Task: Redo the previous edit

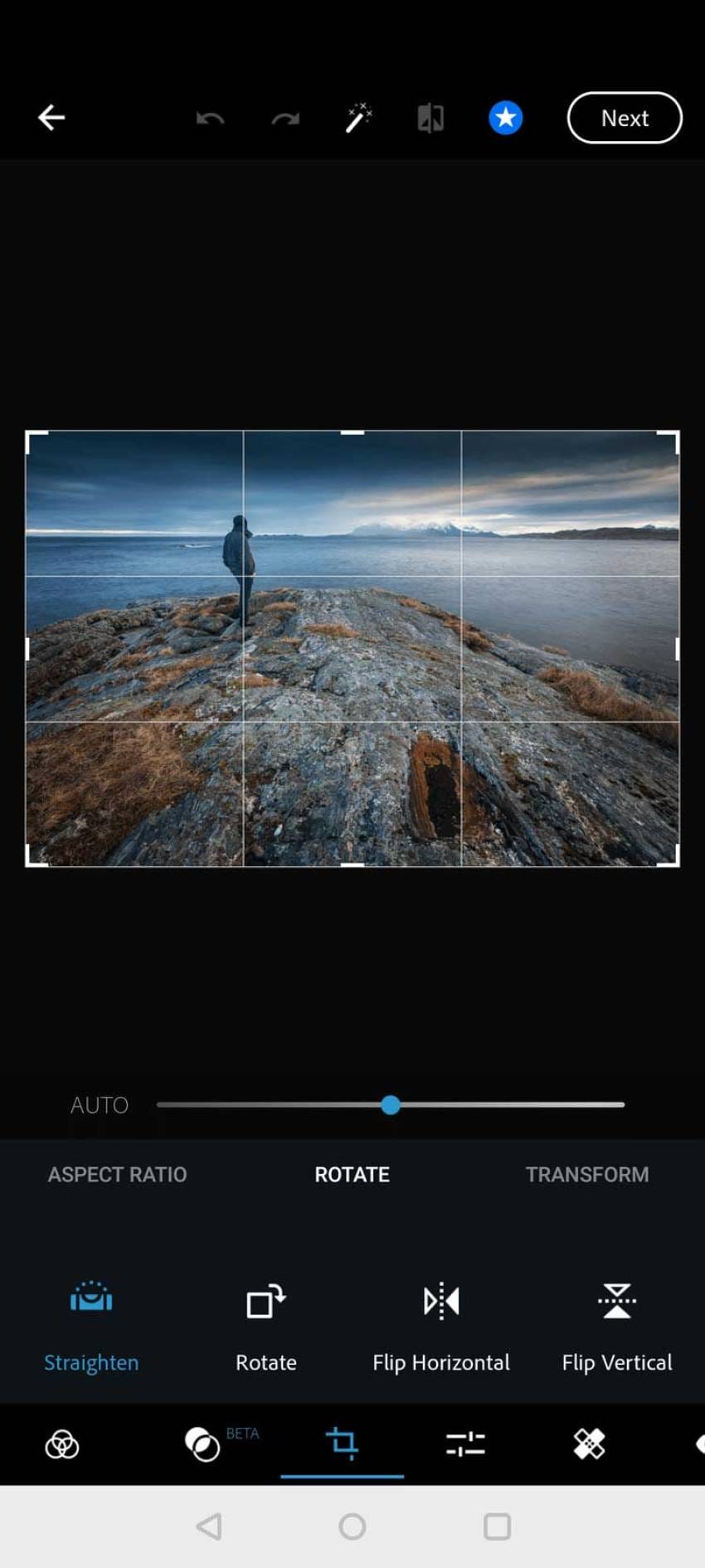Action: [x=284, y=119]
